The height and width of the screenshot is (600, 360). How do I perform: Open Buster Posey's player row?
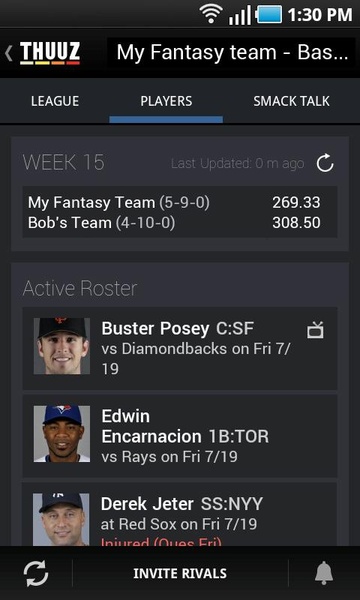click(x=179, y=348)
